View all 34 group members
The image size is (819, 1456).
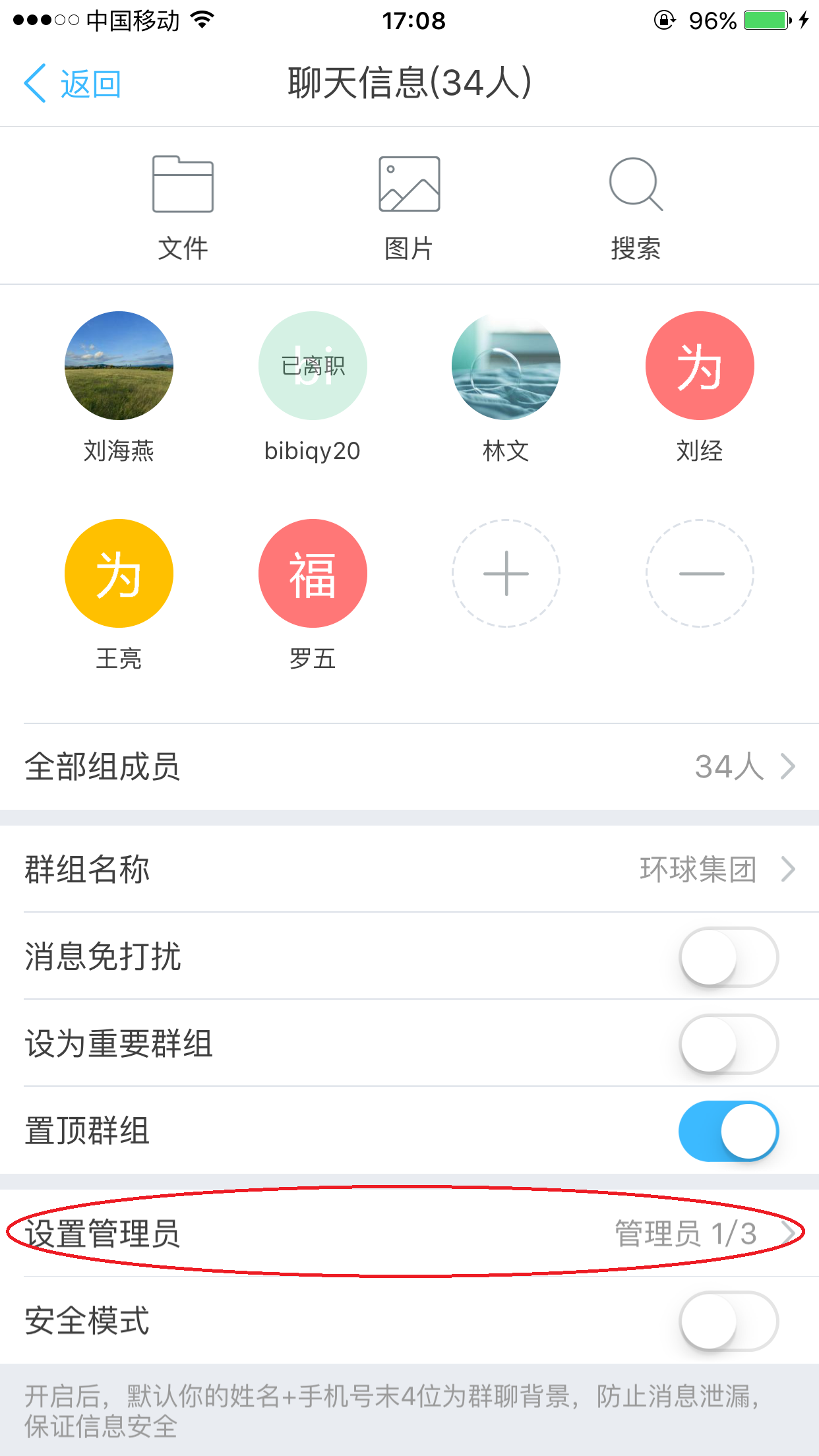click(409, 767)
